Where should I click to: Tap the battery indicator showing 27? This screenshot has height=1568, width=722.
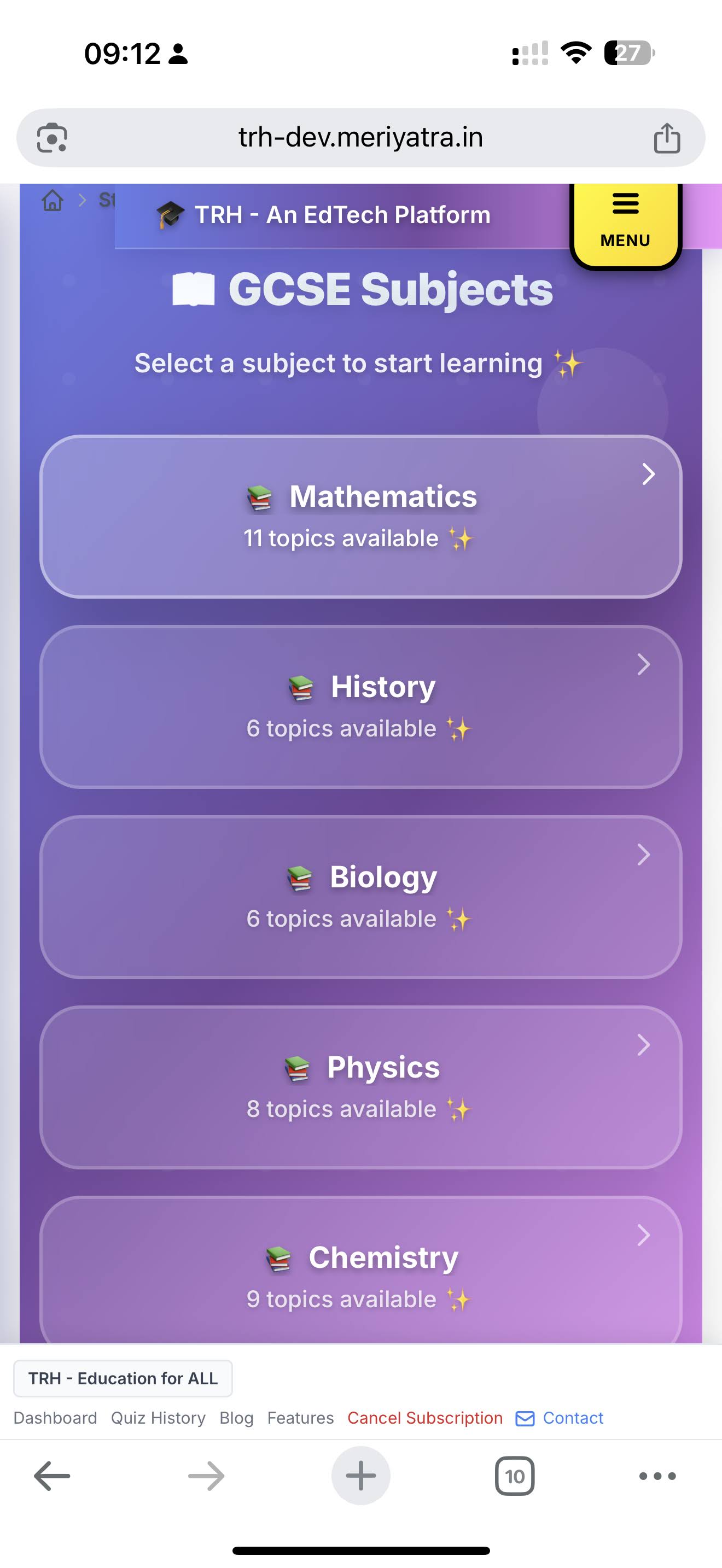626,54
